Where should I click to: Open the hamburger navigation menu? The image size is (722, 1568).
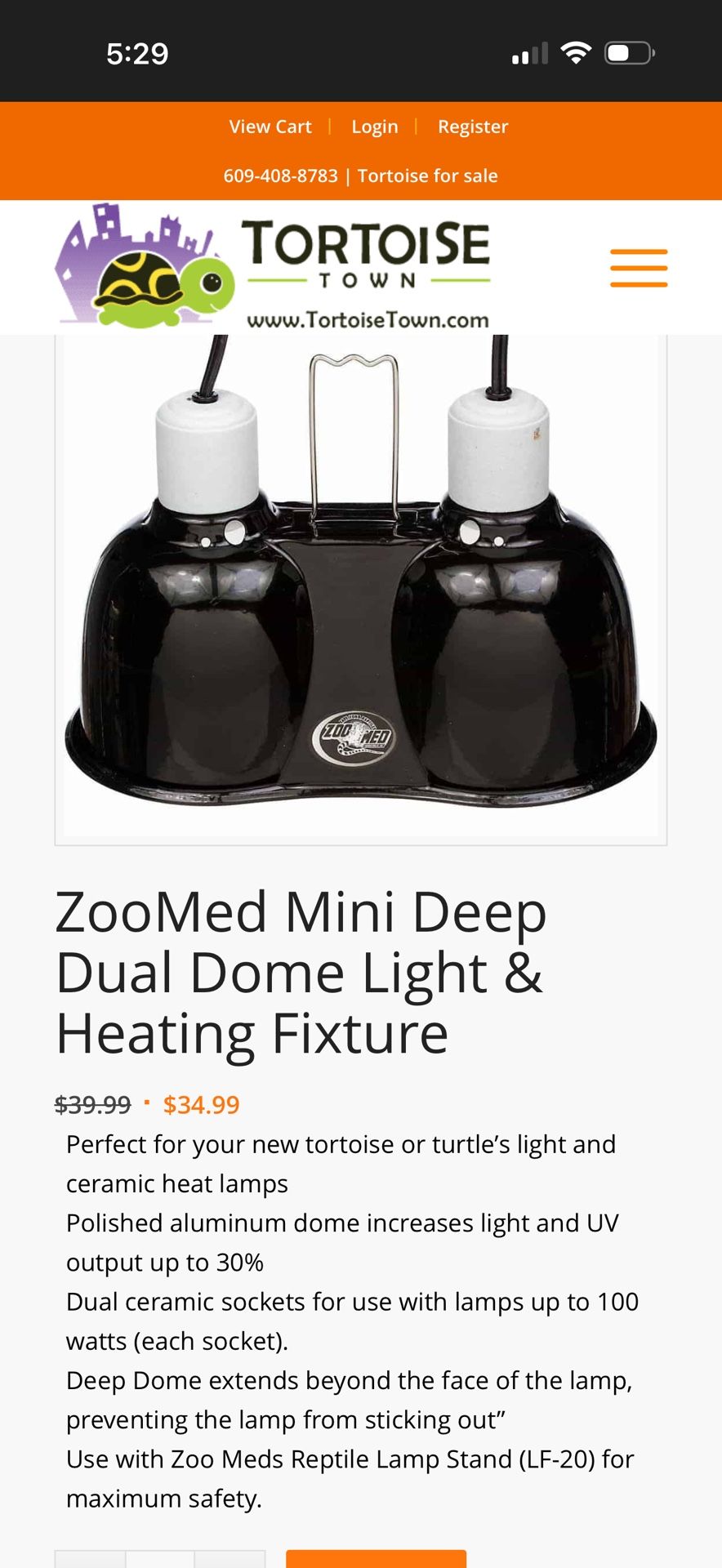pos(639,268)
